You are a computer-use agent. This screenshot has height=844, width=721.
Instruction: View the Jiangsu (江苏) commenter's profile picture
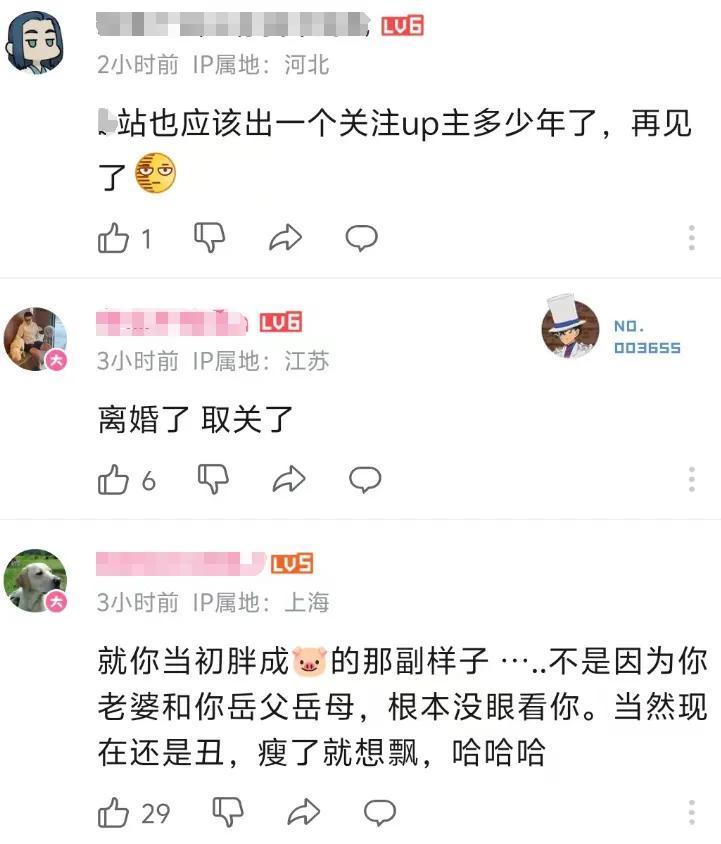[x=36, y=339]
